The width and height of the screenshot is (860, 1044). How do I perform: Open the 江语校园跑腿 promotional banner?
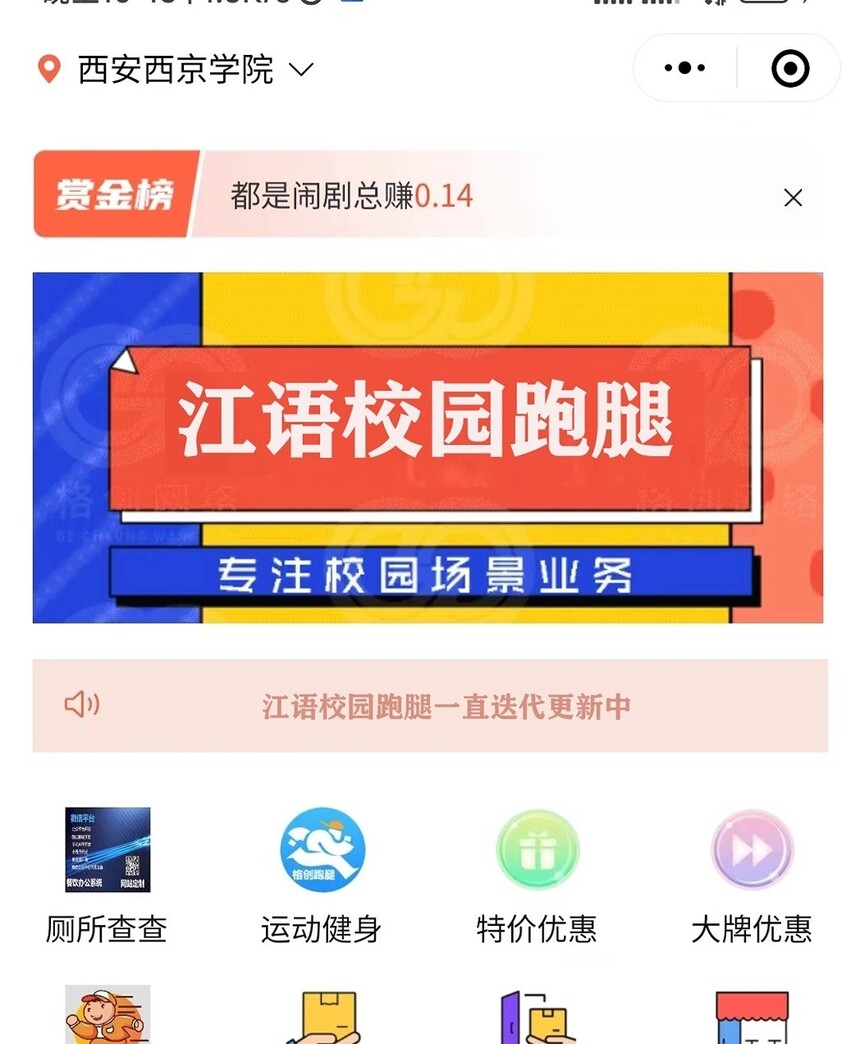point(428,447)
